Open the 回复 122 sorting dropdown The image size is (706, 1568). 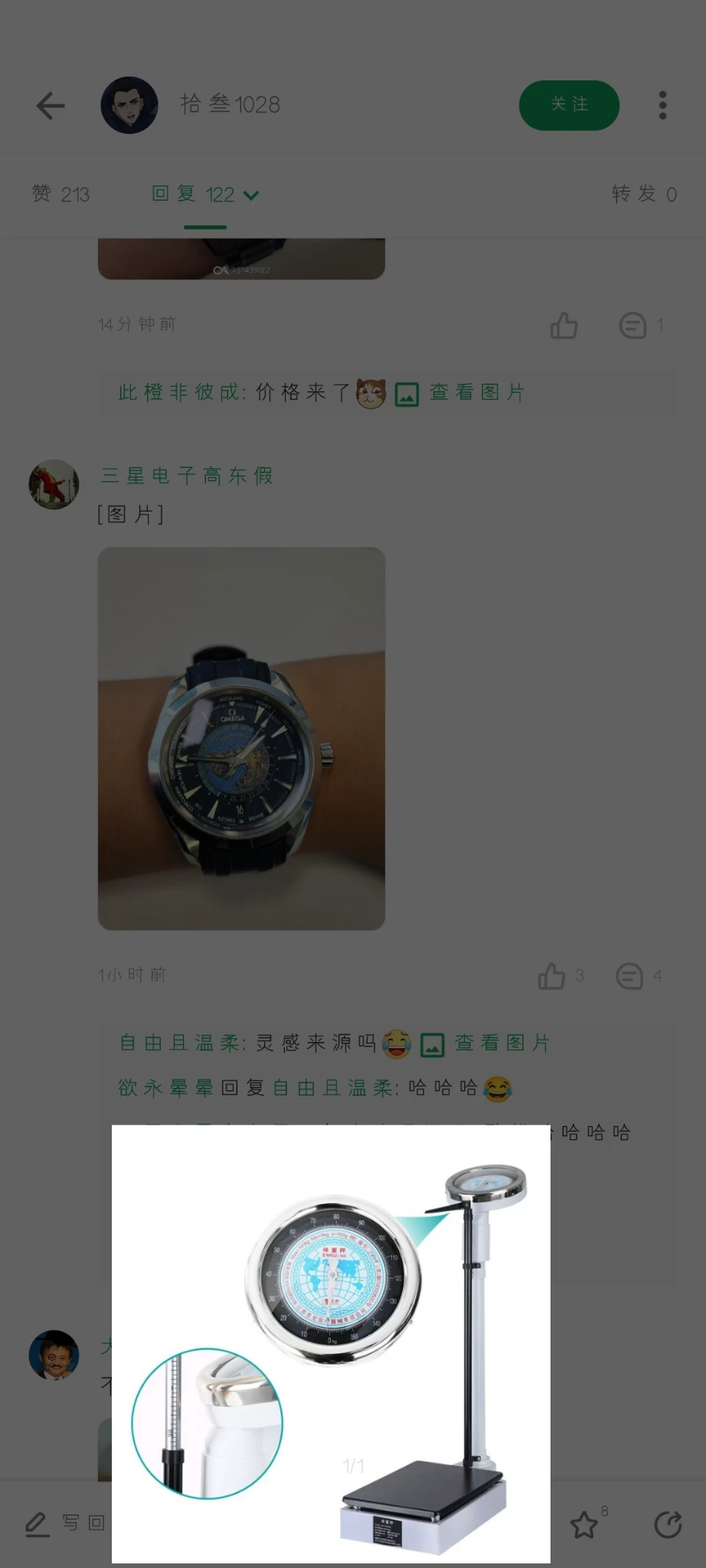pos(205,194)
